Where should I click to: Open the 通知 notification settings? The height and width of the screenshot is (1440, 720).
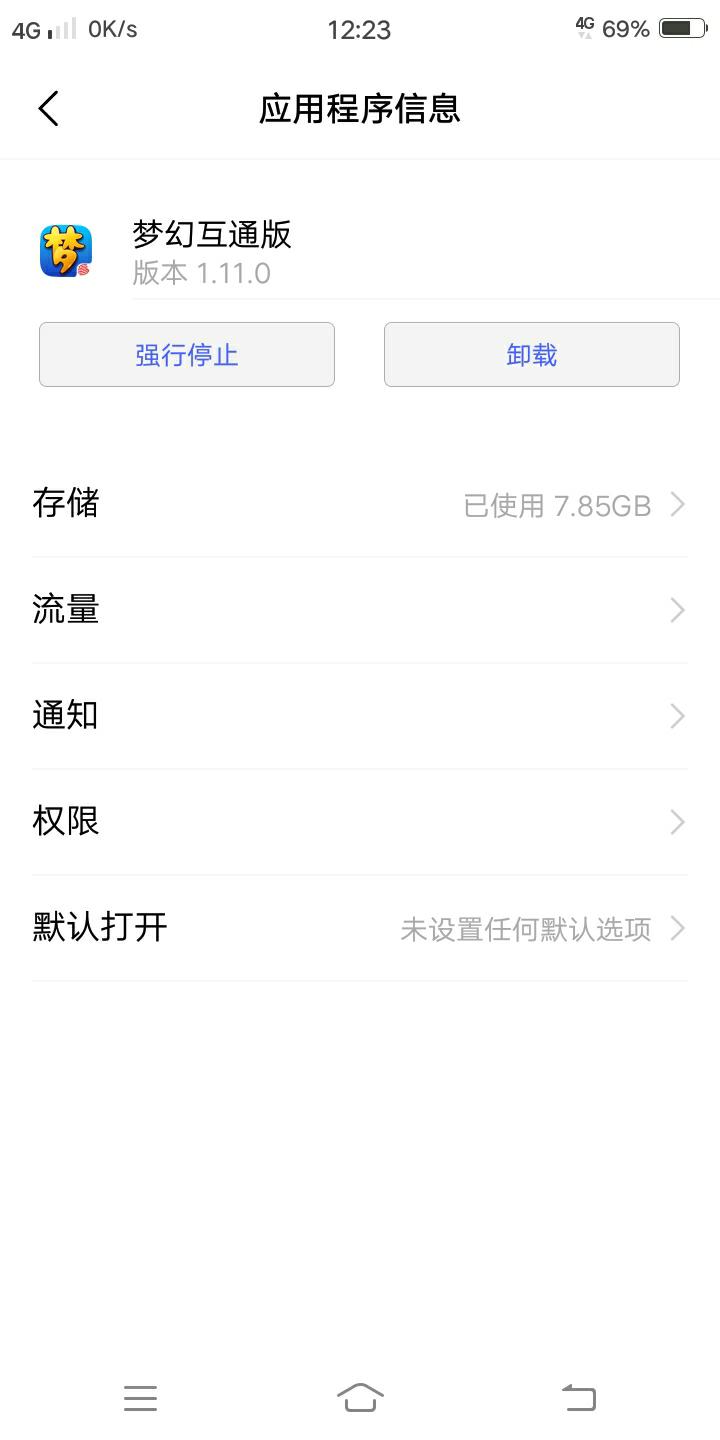pyautogui.click(x=359, y=716)
